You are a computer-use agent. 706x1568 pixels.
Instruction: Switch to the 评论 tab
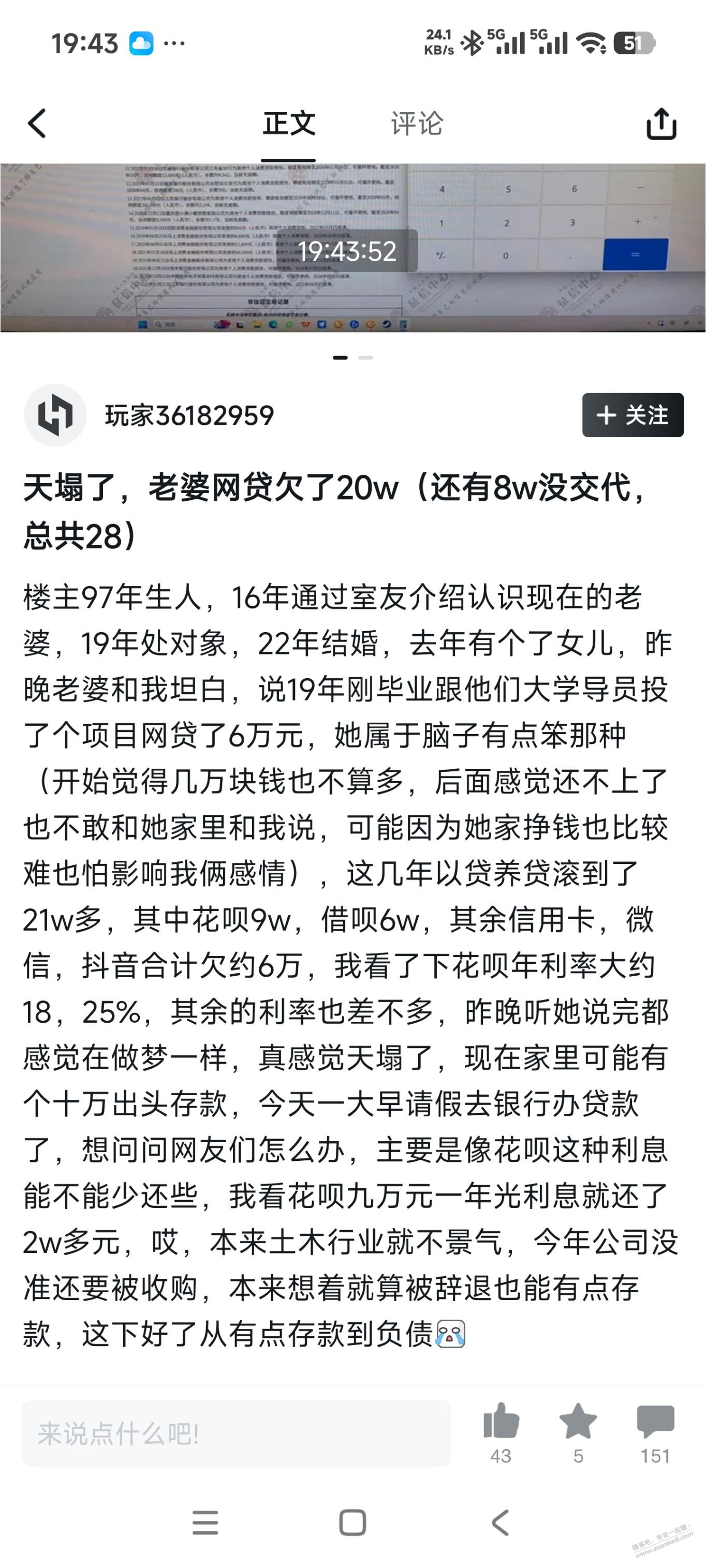pos(417,124)
